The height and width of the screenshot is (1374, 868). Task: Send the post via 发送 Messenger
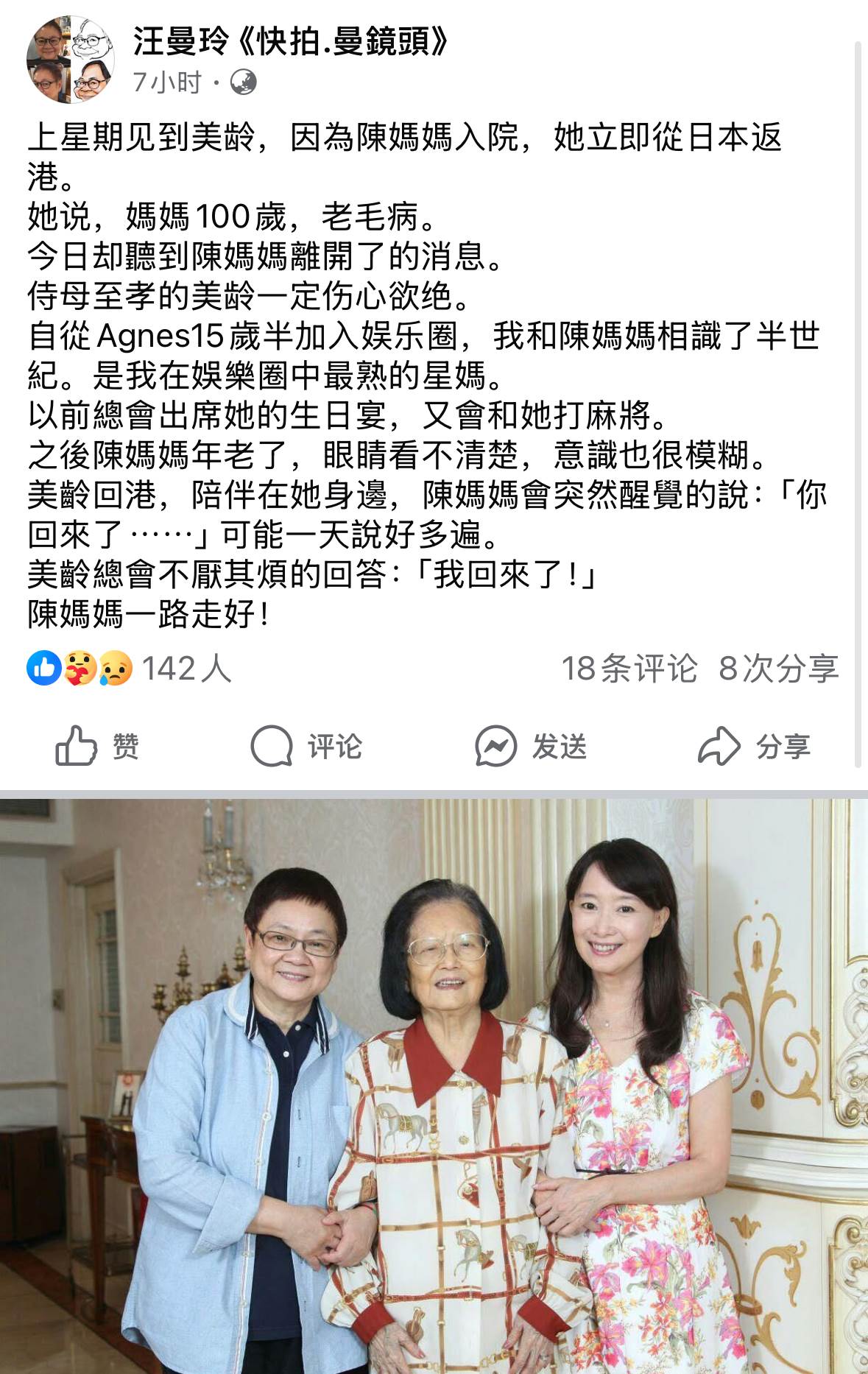coord(531,747)
